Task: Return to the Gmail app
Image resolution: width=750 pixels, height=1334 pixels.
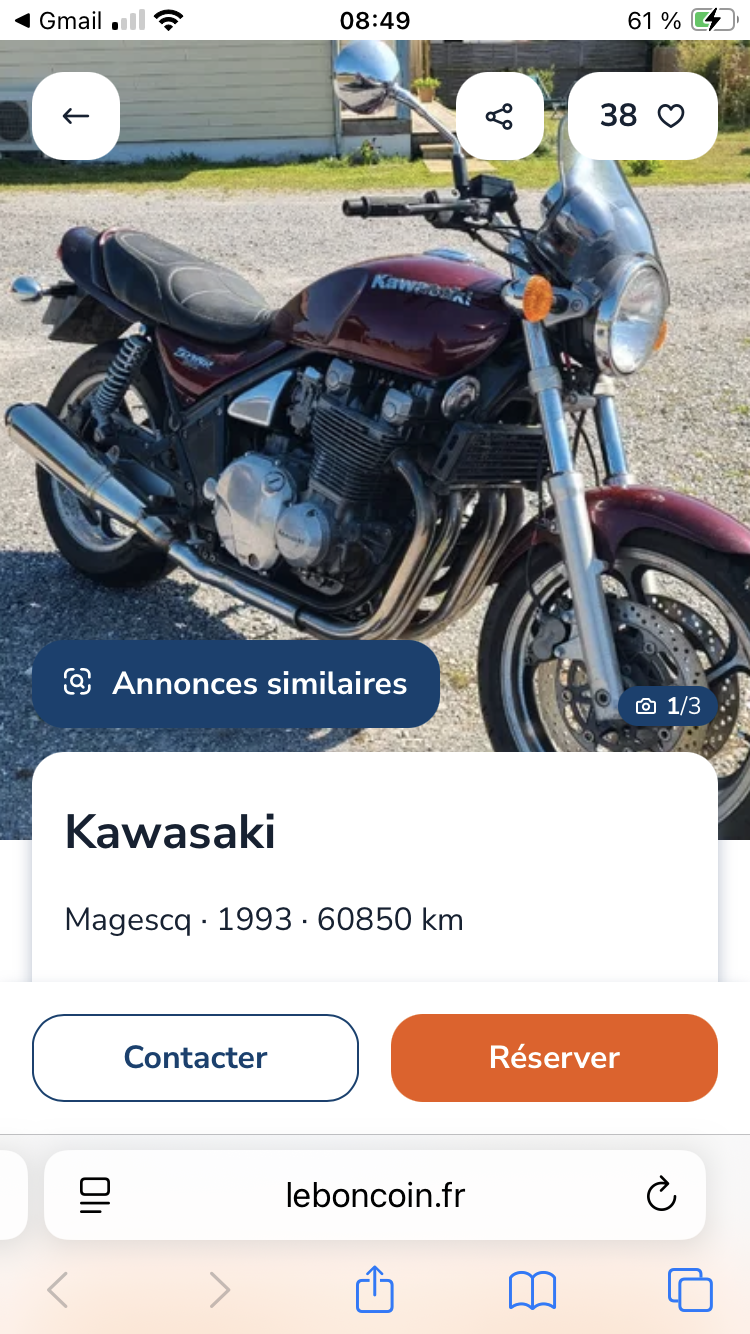Action: [60, 20]
